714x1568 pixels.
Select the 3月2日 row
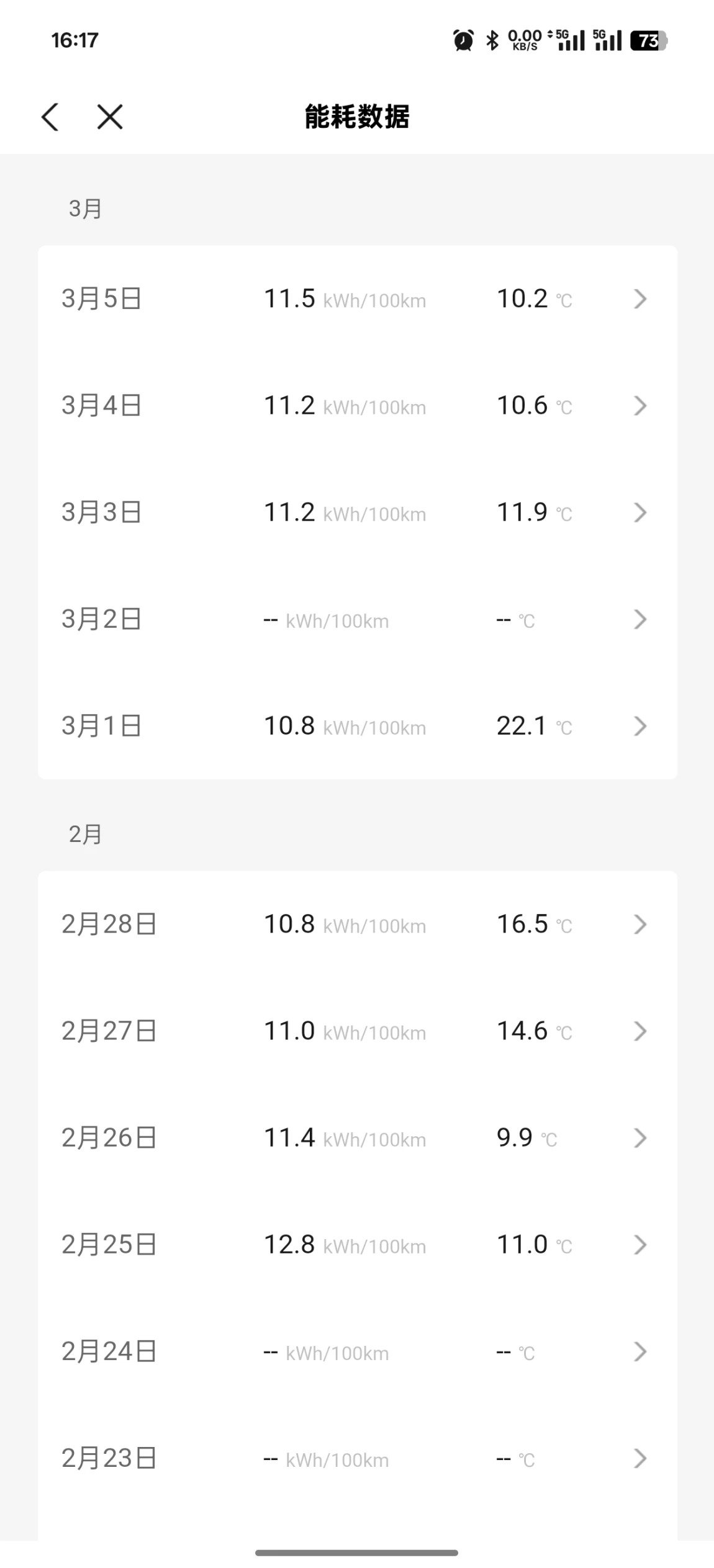358,619
